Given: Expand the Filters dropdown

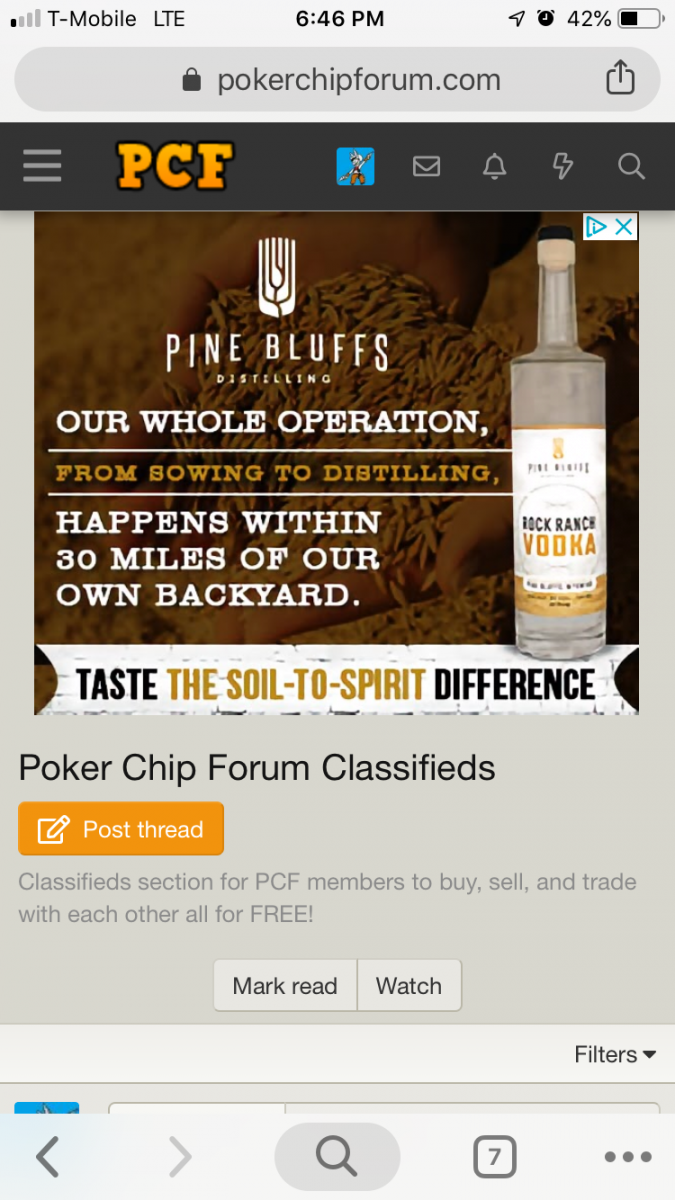Looking at the screenshot, I should [x=615, y=1054].
